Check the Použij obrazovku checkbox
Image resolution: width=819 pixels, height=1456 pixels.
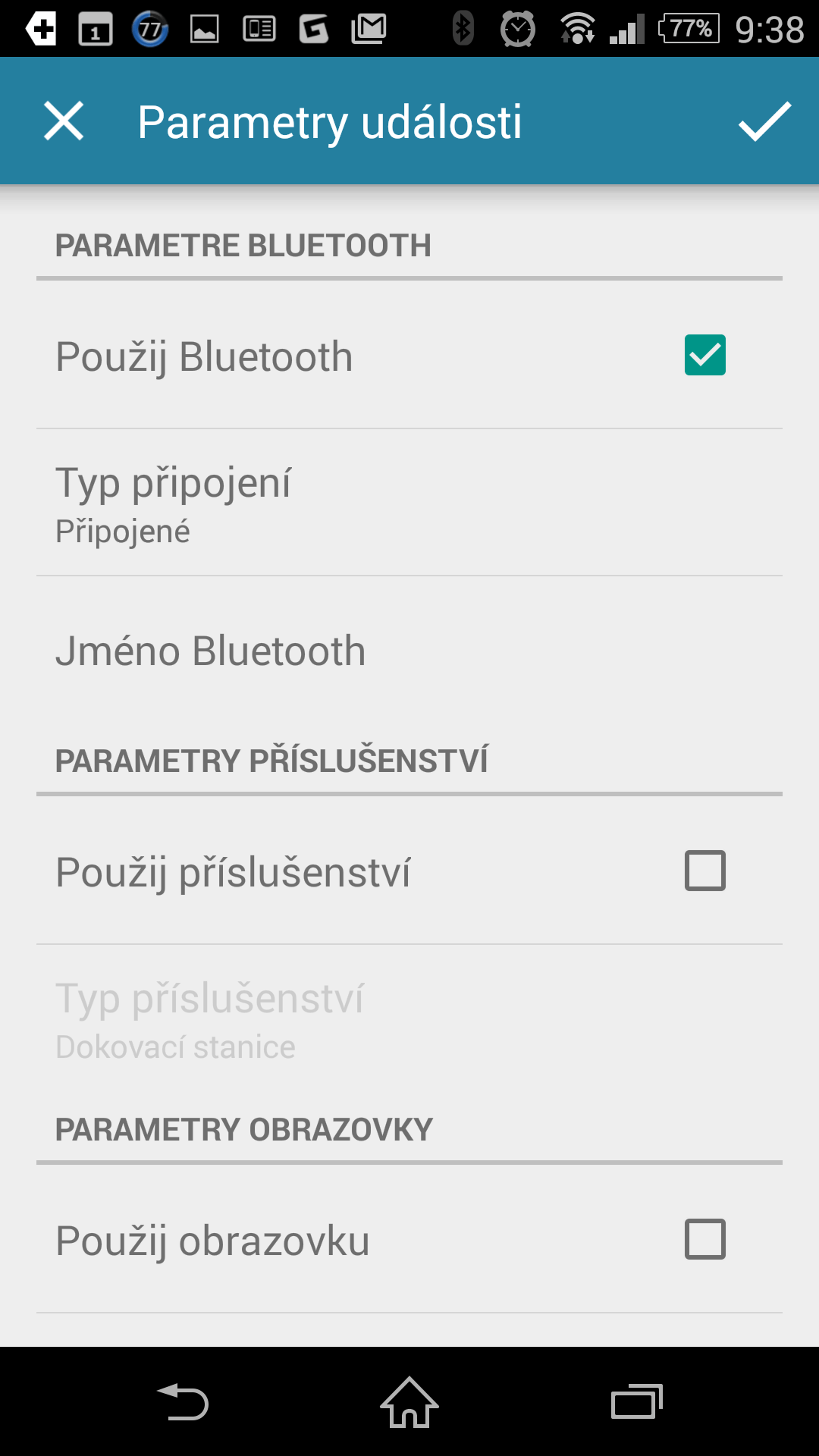point(705,1239)
